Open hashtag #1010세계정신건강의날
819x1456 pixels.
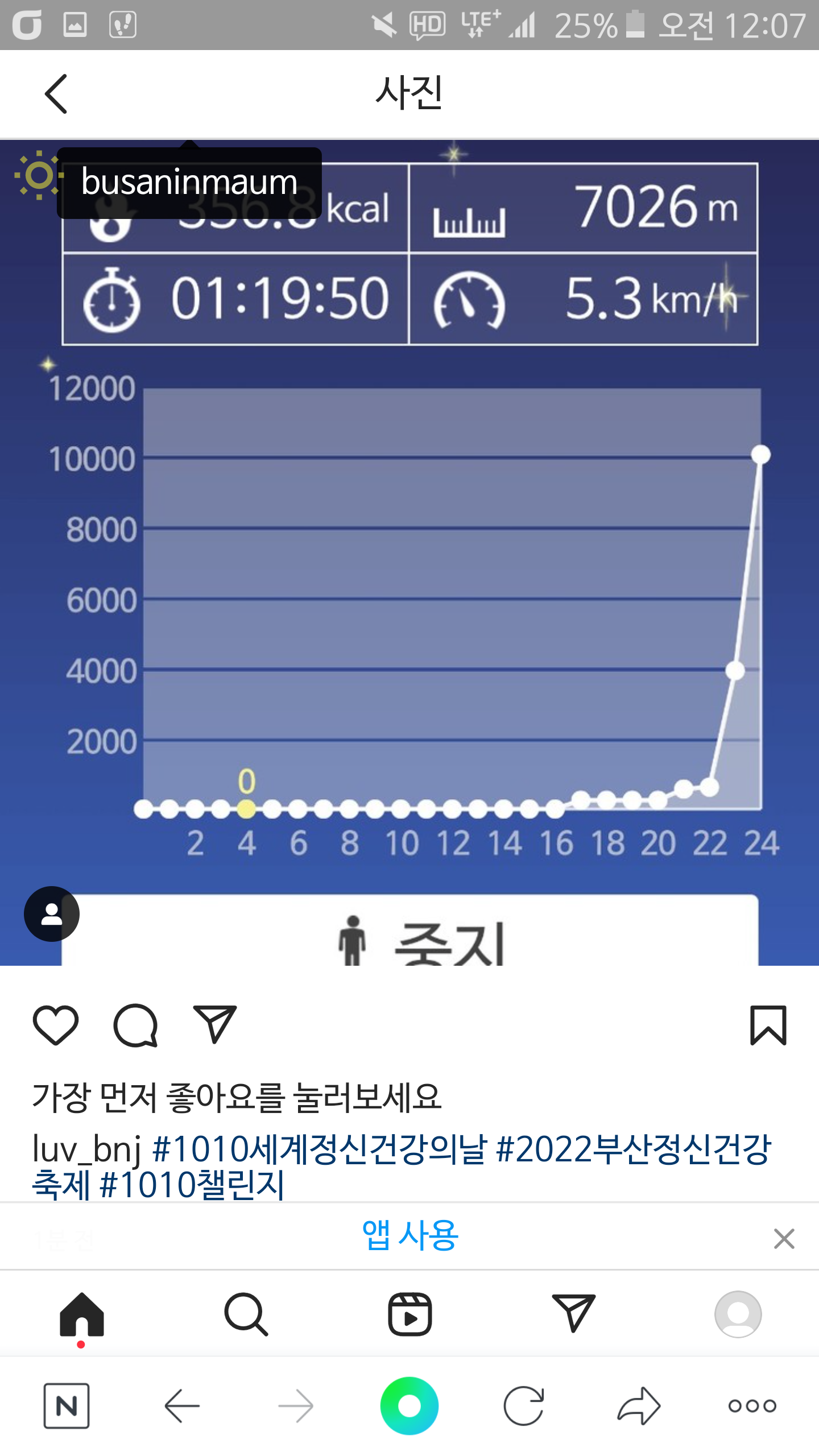320,1148
